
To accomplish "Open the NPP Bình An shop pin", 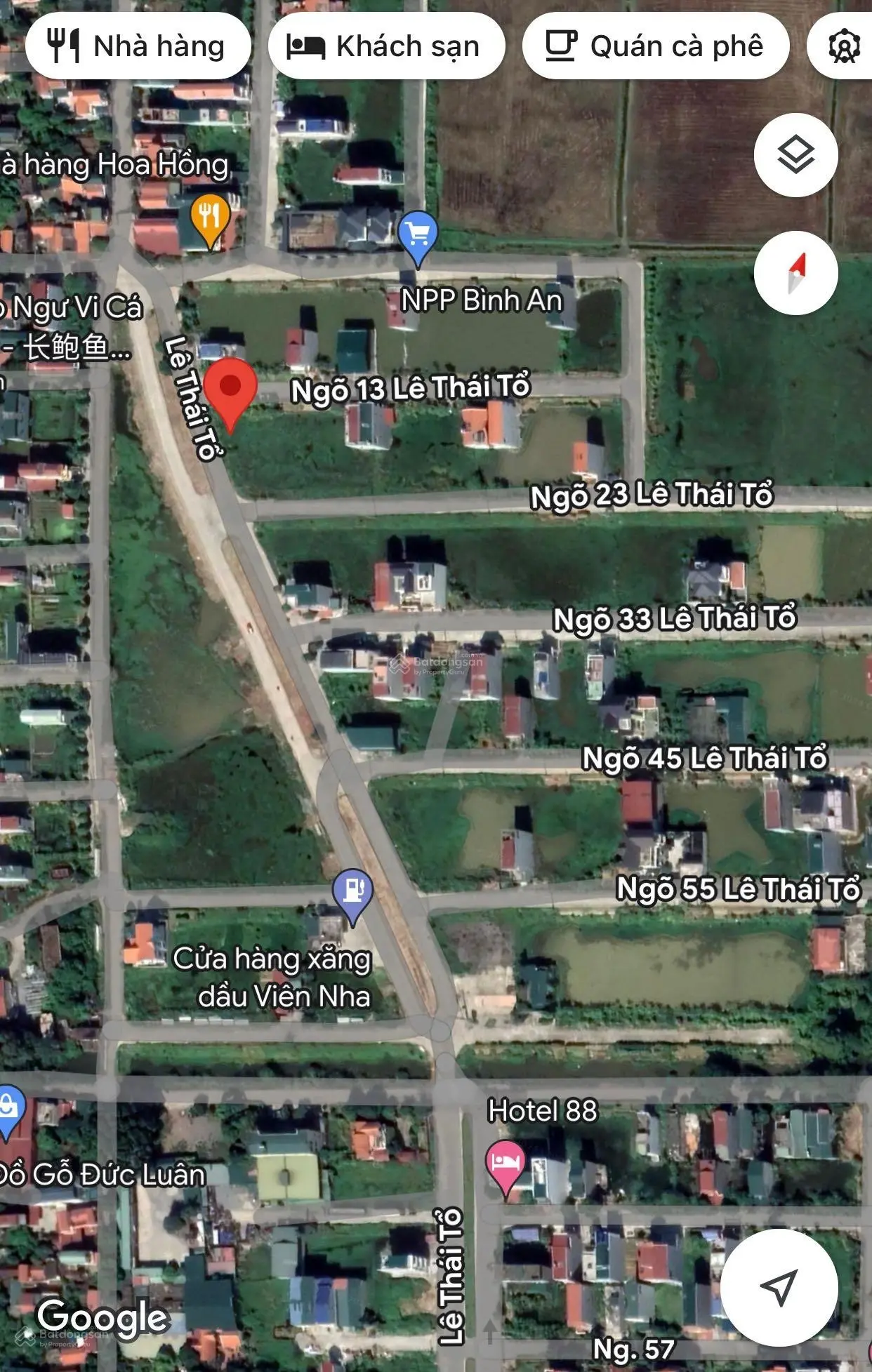I will pyautogui.click(x=418, y=236).
